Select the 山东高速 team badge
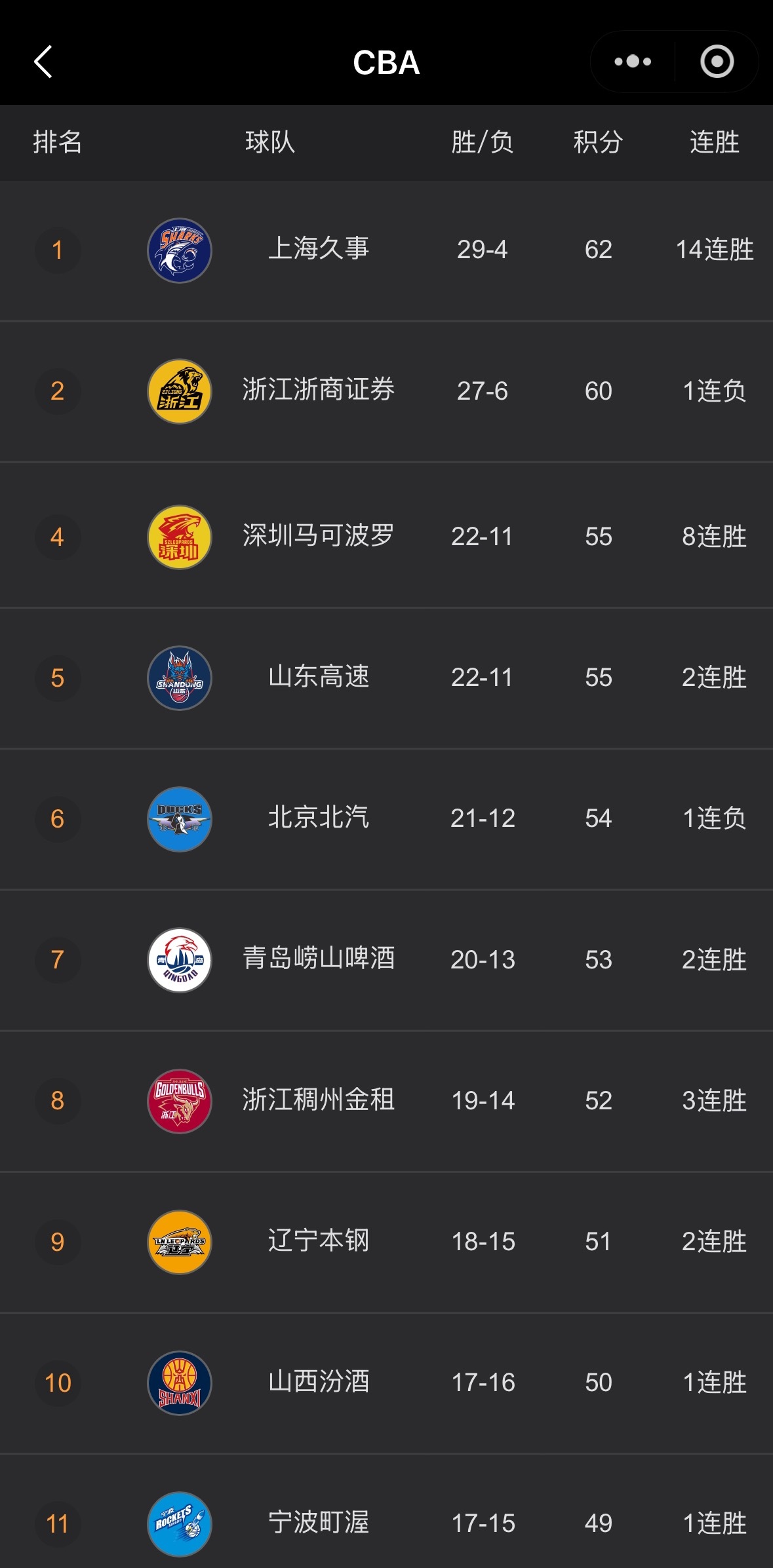This screenshot has height=1568, width=773. coord(179,678)
